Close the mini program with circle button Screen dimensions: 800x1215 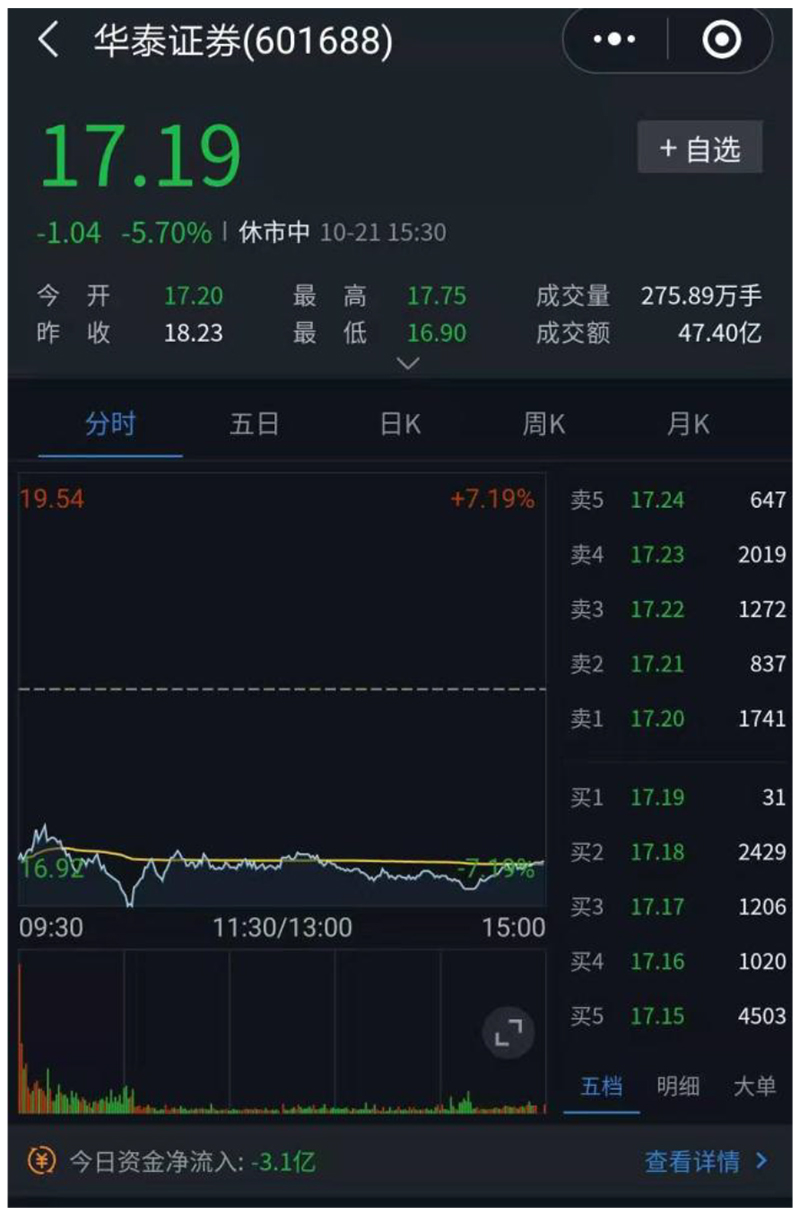tap(721, 40)
